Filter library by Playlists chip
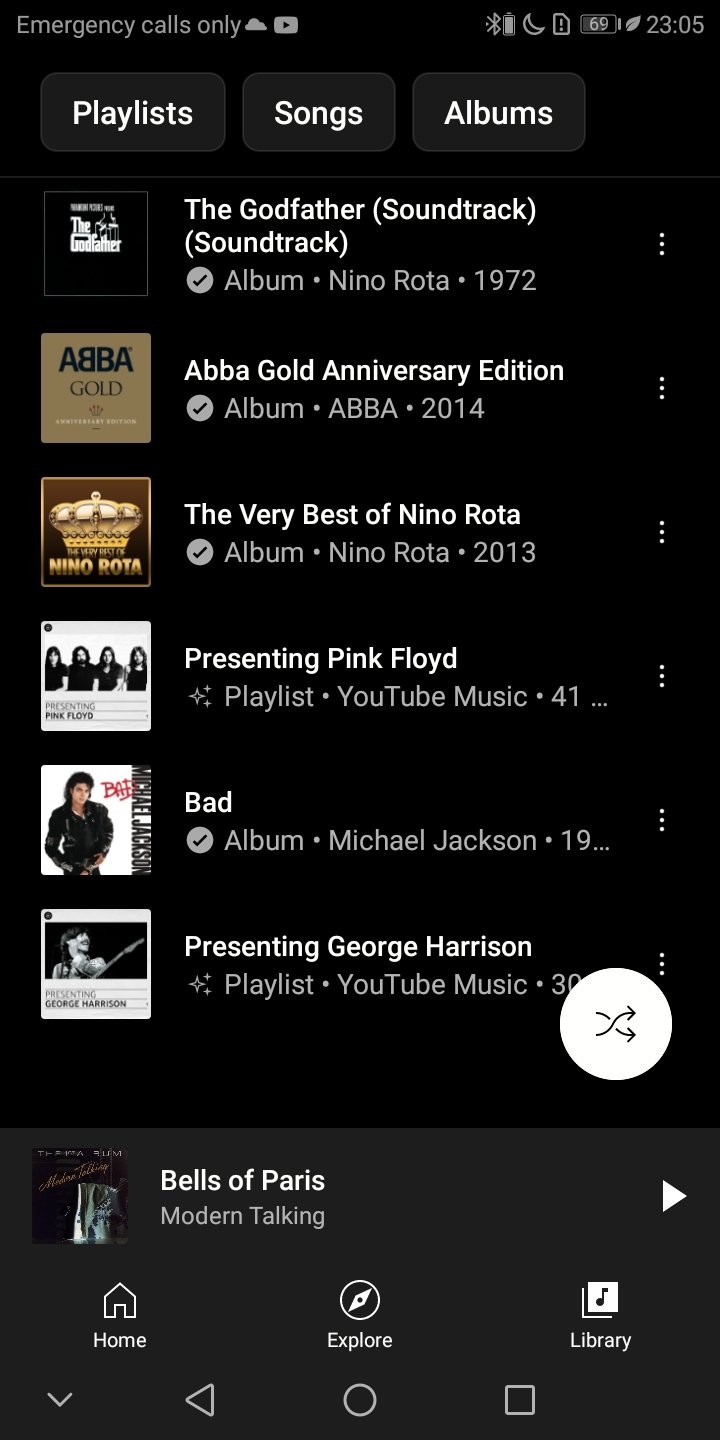Viewport: 720px width, 1440px height. click(x=133, y=113)
